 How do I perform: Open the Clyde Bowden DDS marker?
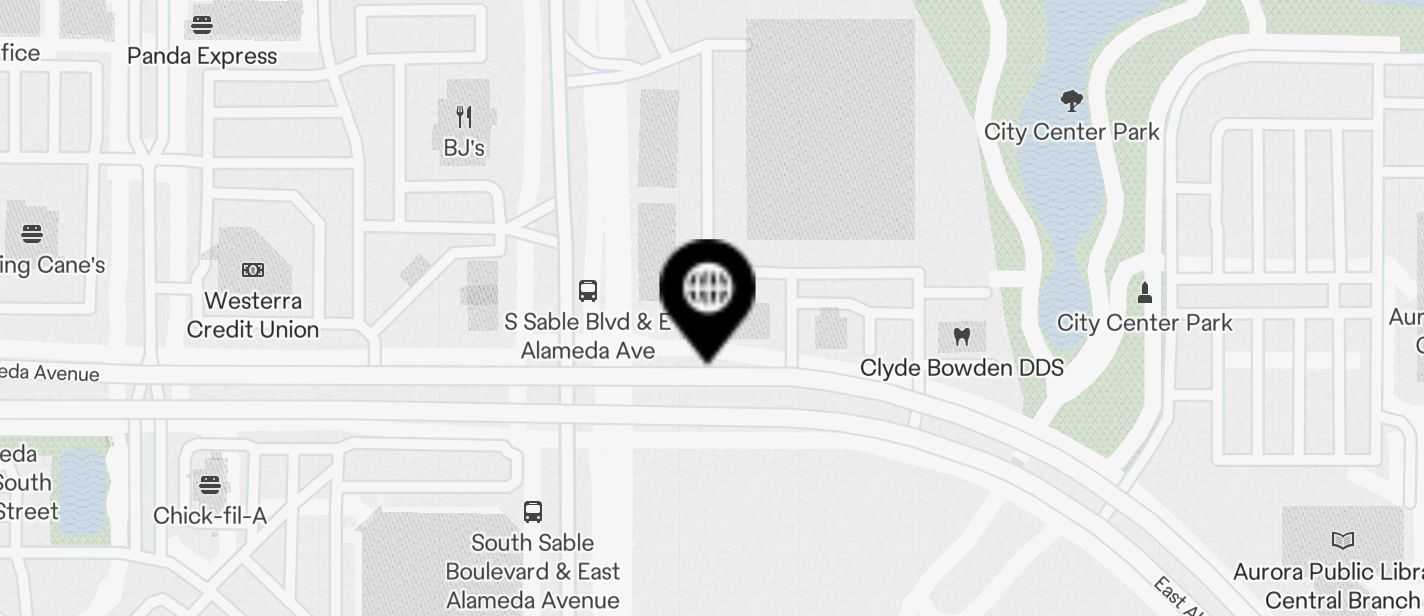[x=961, y=337]
